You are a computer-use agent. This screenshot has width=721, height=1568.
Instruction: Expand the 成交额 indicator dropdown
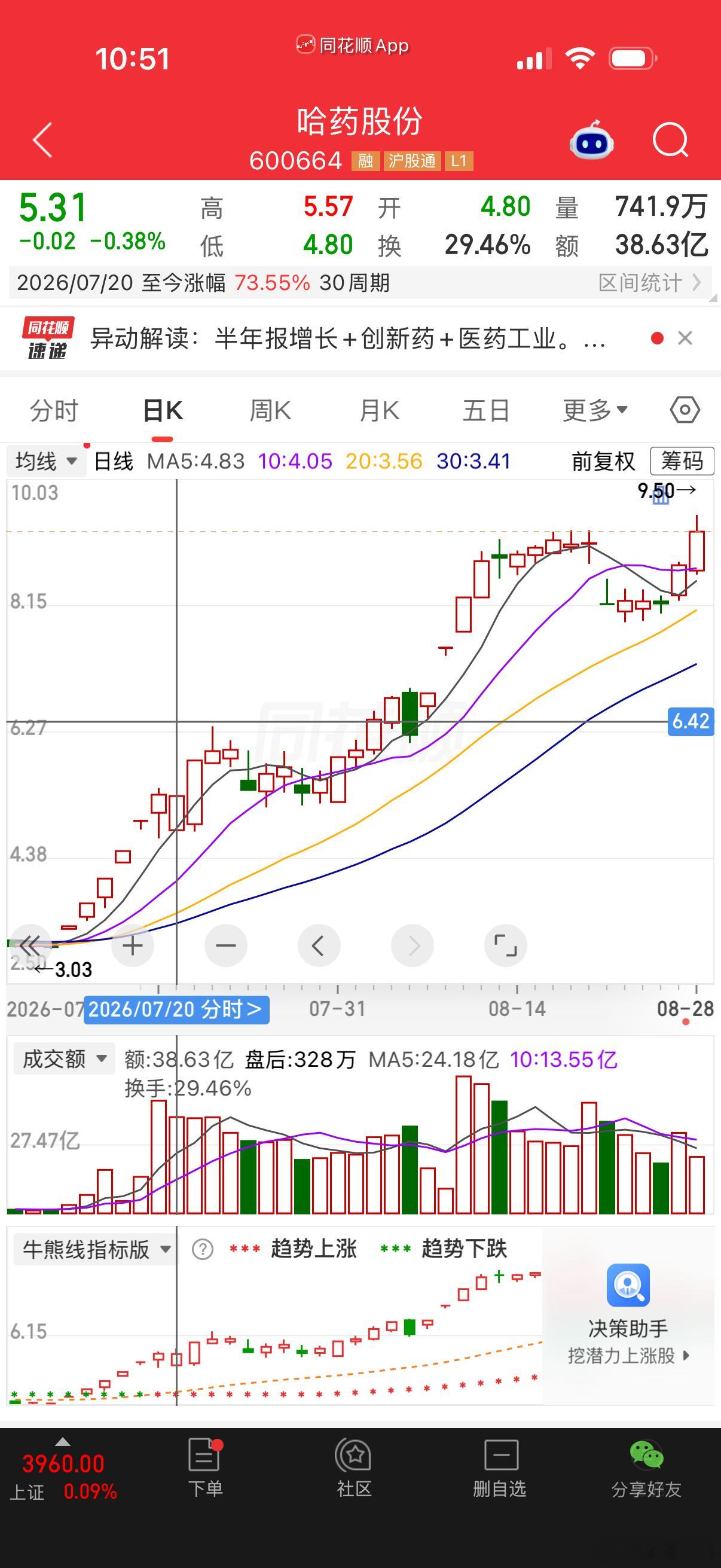(62, 1059)
